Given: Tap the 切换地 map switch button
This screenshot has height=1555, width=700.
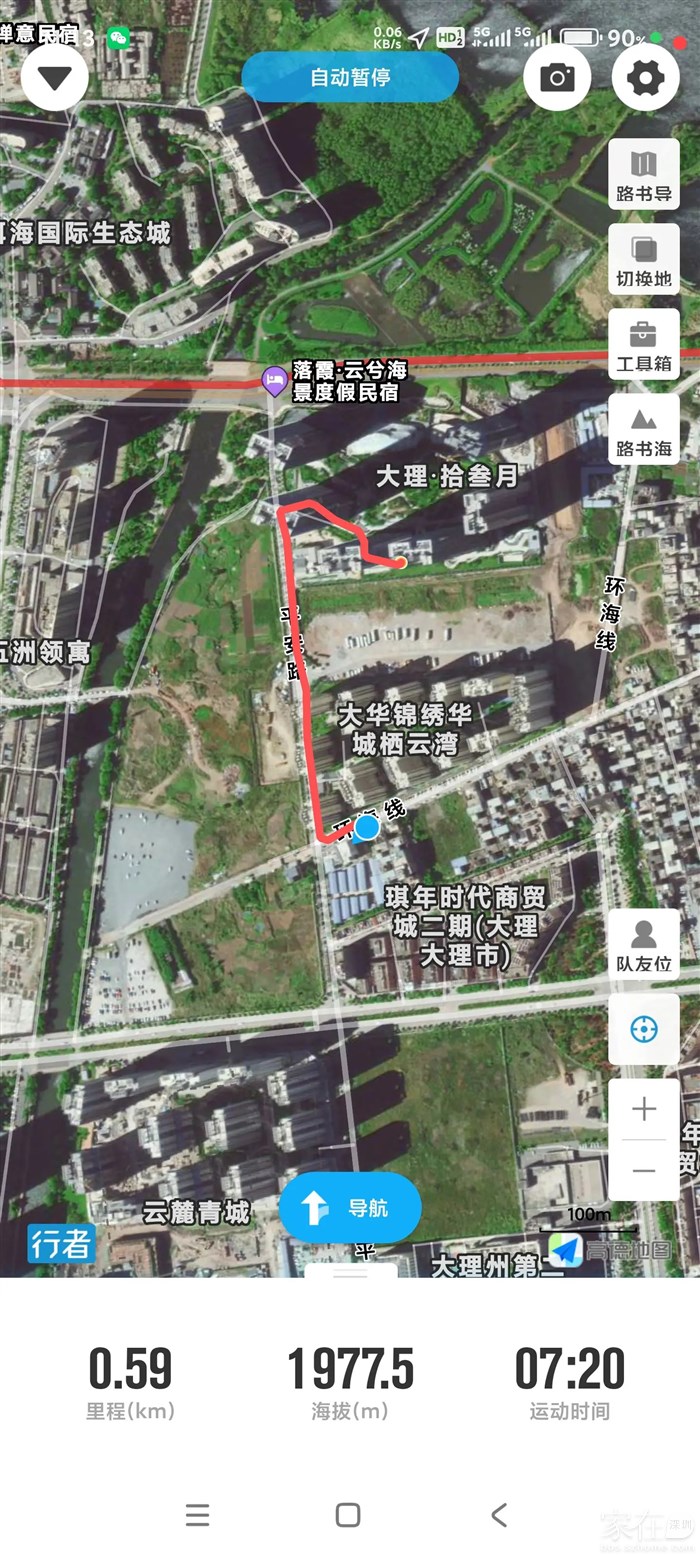Looking at the screenshot, I should coord(644,259).
